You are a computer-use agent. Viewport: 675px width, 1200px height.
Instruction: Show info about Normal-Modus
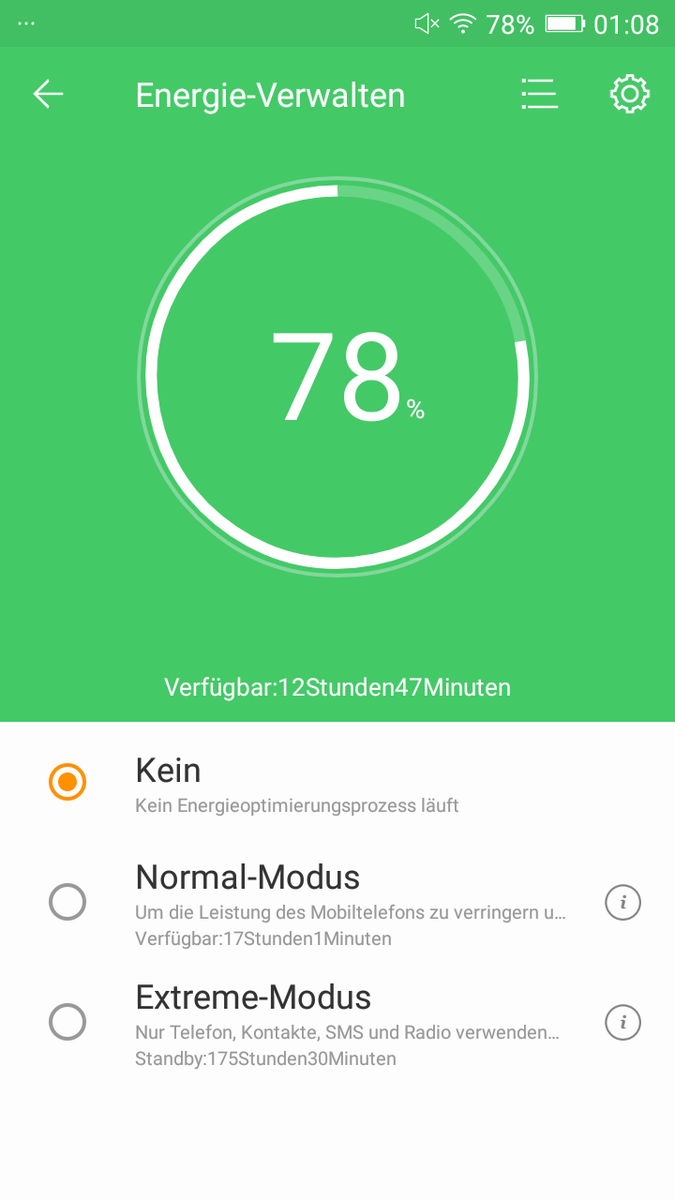(x=622, y=903)
